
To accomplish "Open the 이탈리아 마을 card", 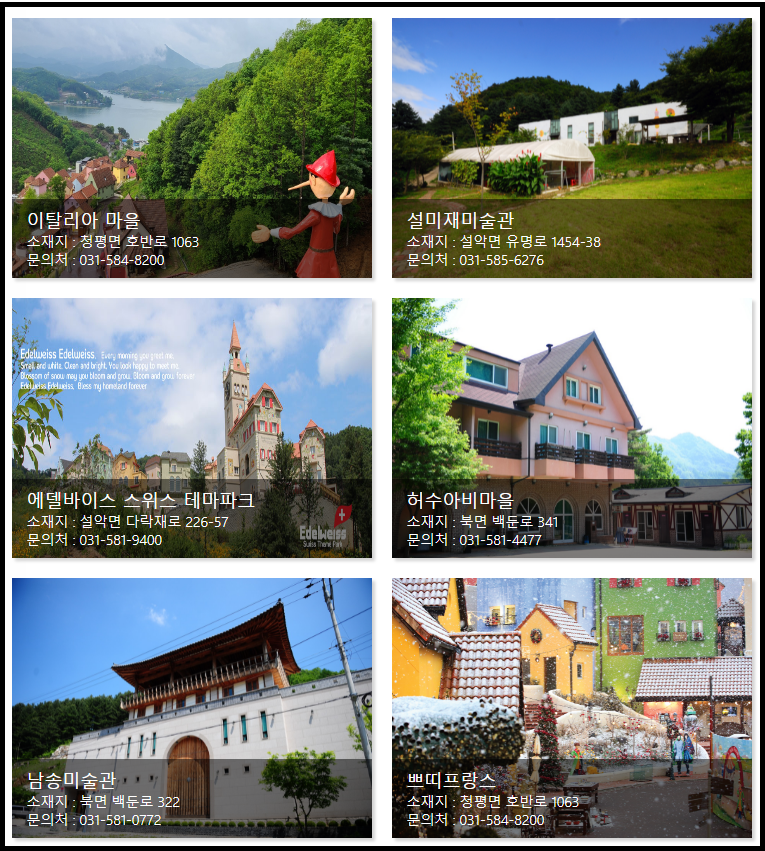I will pos(191,148).
